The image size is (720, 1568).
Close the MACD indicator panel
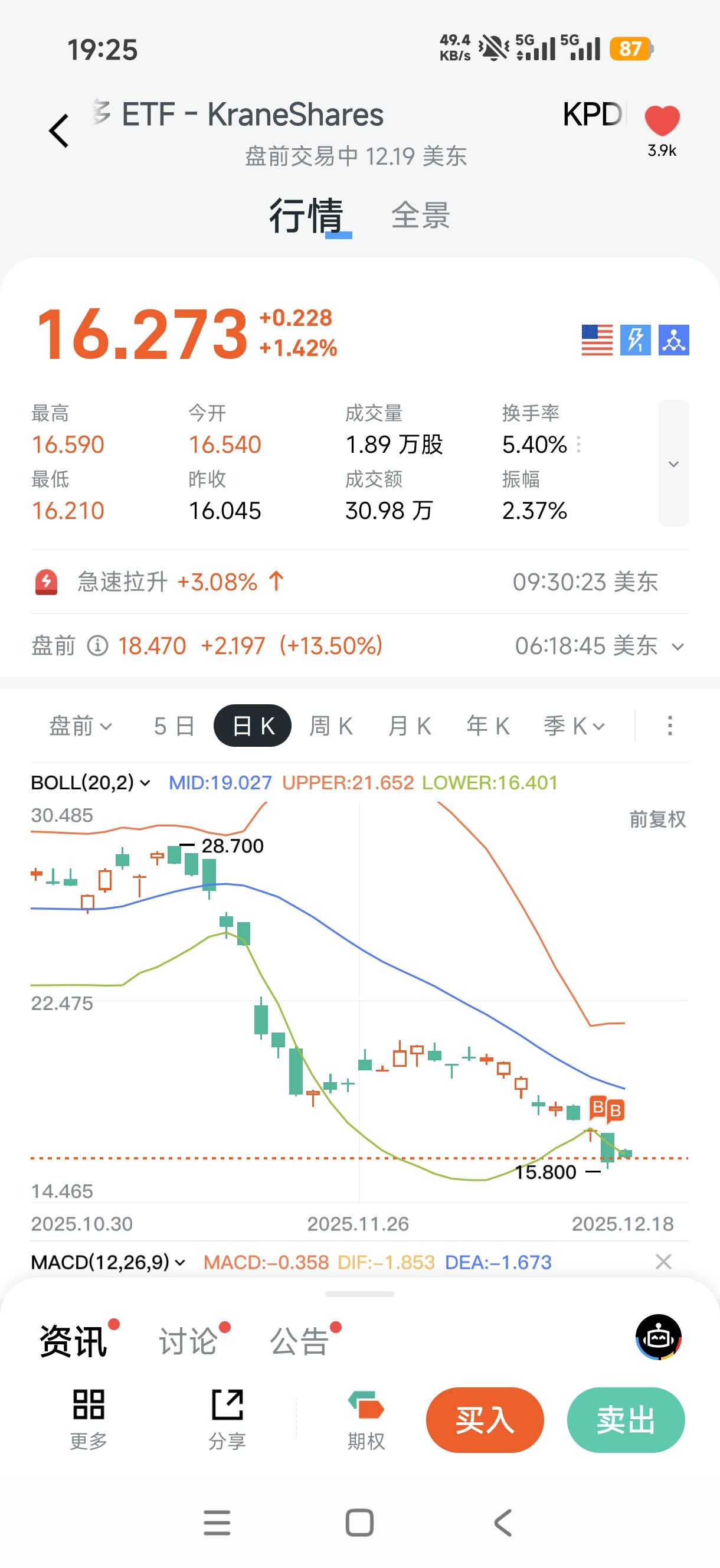point(663,1262)
